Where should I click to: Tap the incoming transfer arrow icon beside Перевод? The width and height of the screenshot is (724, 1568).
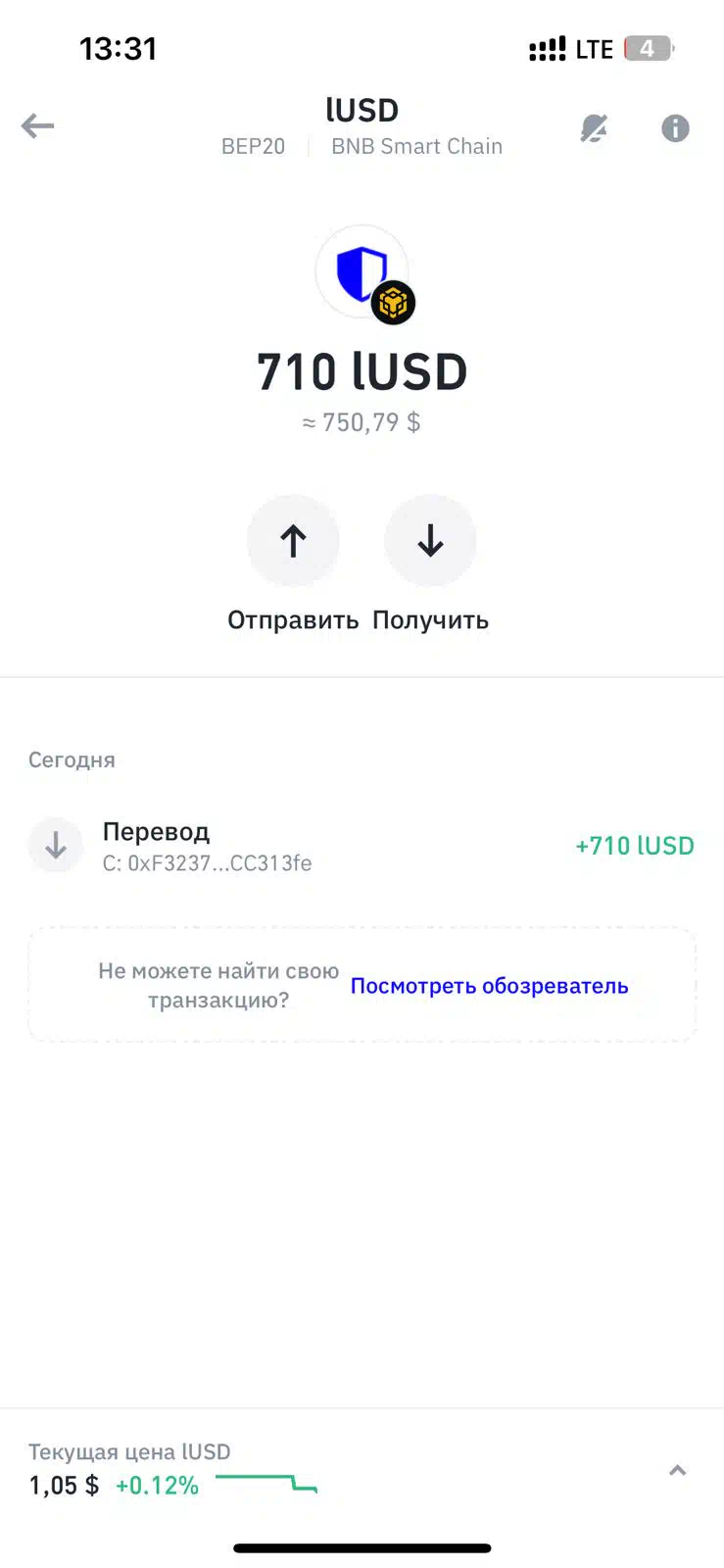click(56, 845)
